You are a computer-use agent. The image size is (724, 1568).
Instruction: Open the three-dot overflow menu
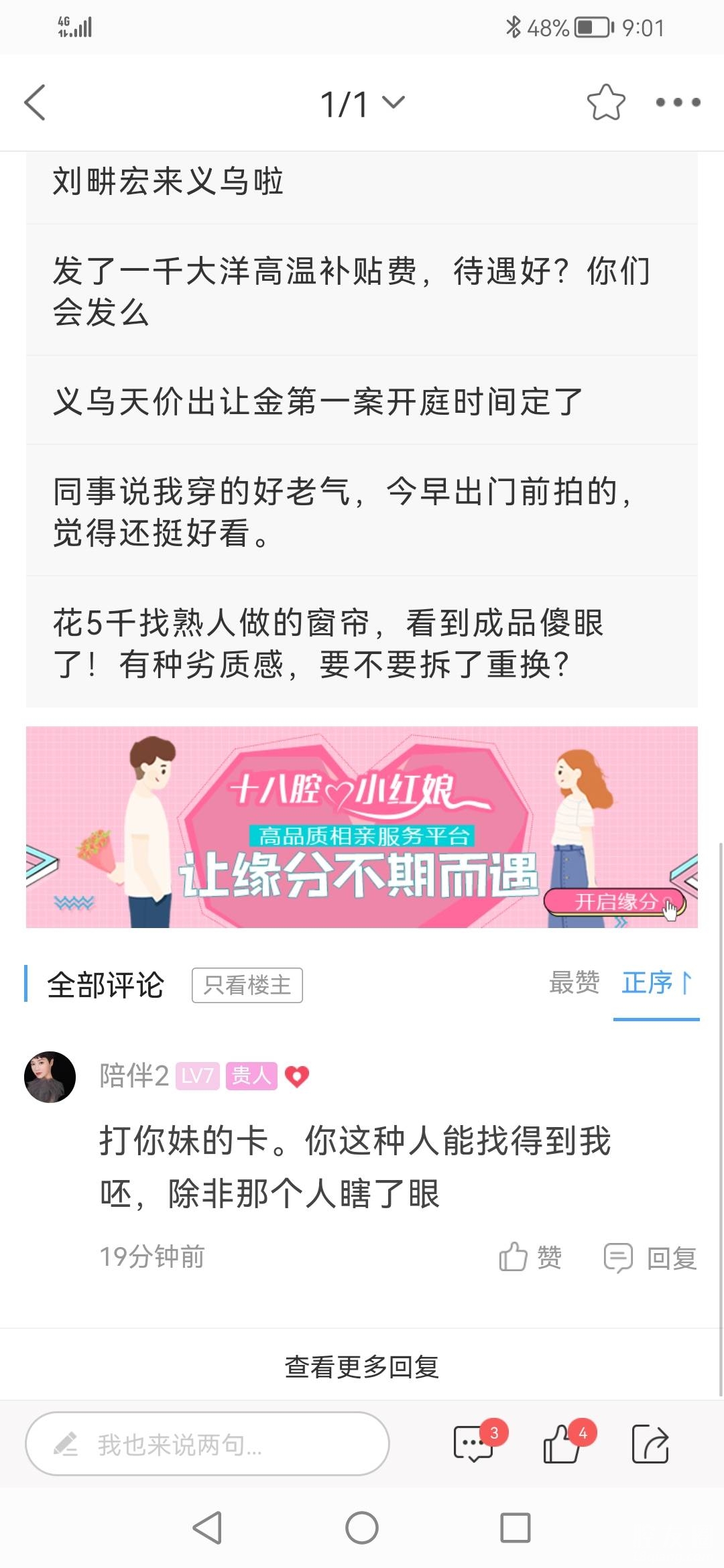[678, 103]
